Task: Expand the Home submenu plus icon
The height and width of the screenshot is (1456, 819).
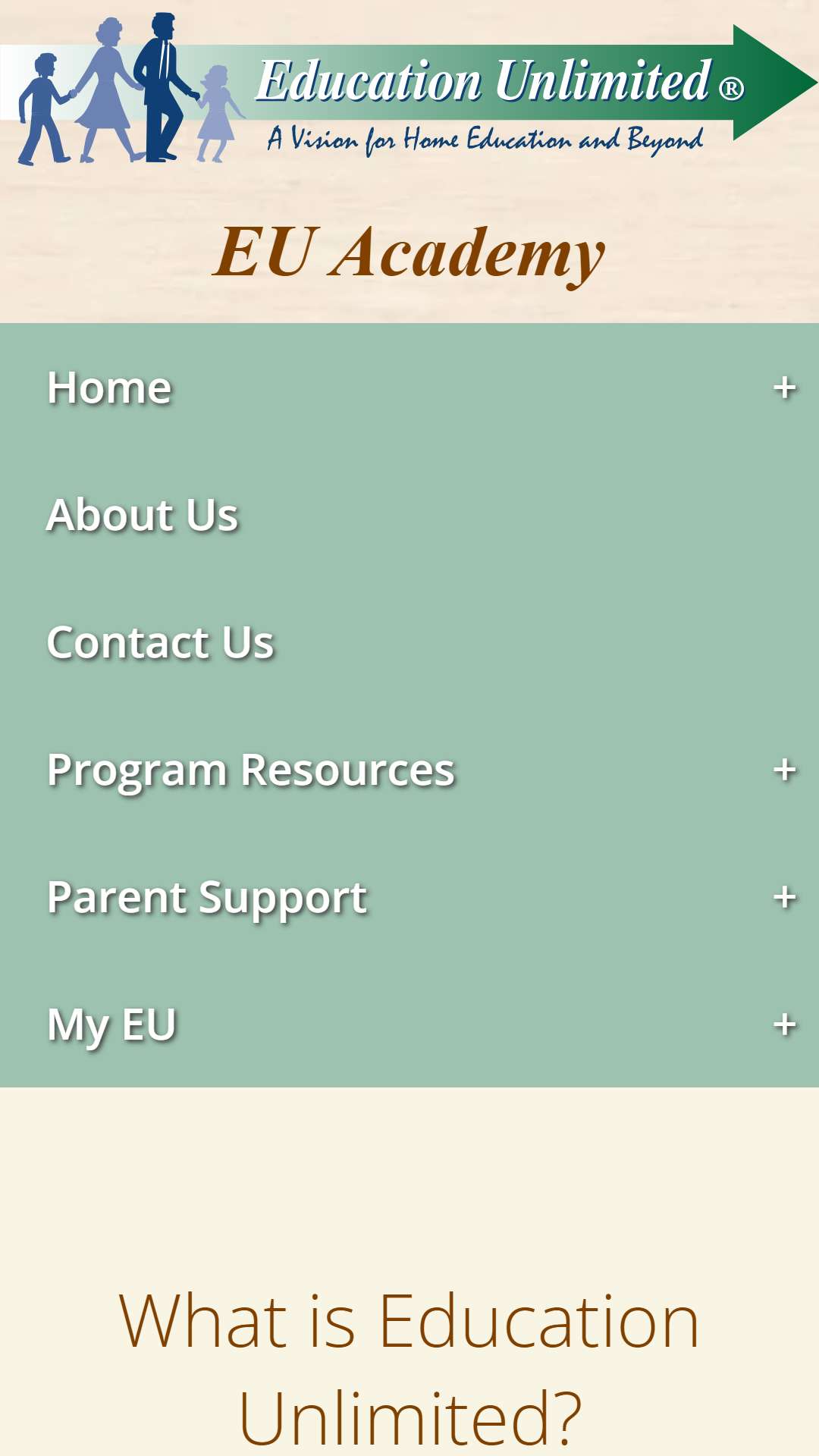Action: pos(785,388)
